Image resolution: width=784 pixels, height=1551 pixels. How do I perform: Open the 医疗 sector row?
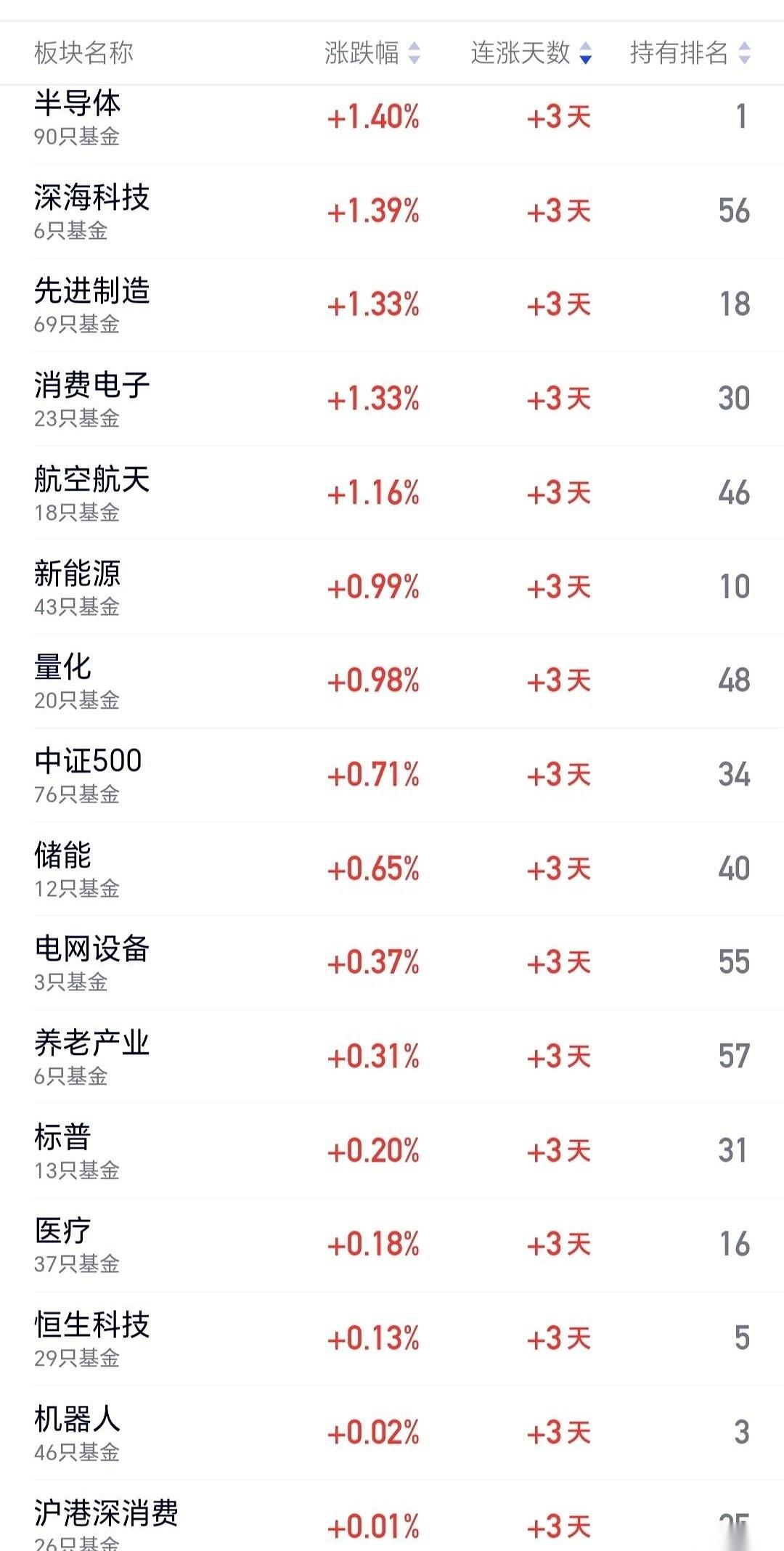pos(392,1245)
